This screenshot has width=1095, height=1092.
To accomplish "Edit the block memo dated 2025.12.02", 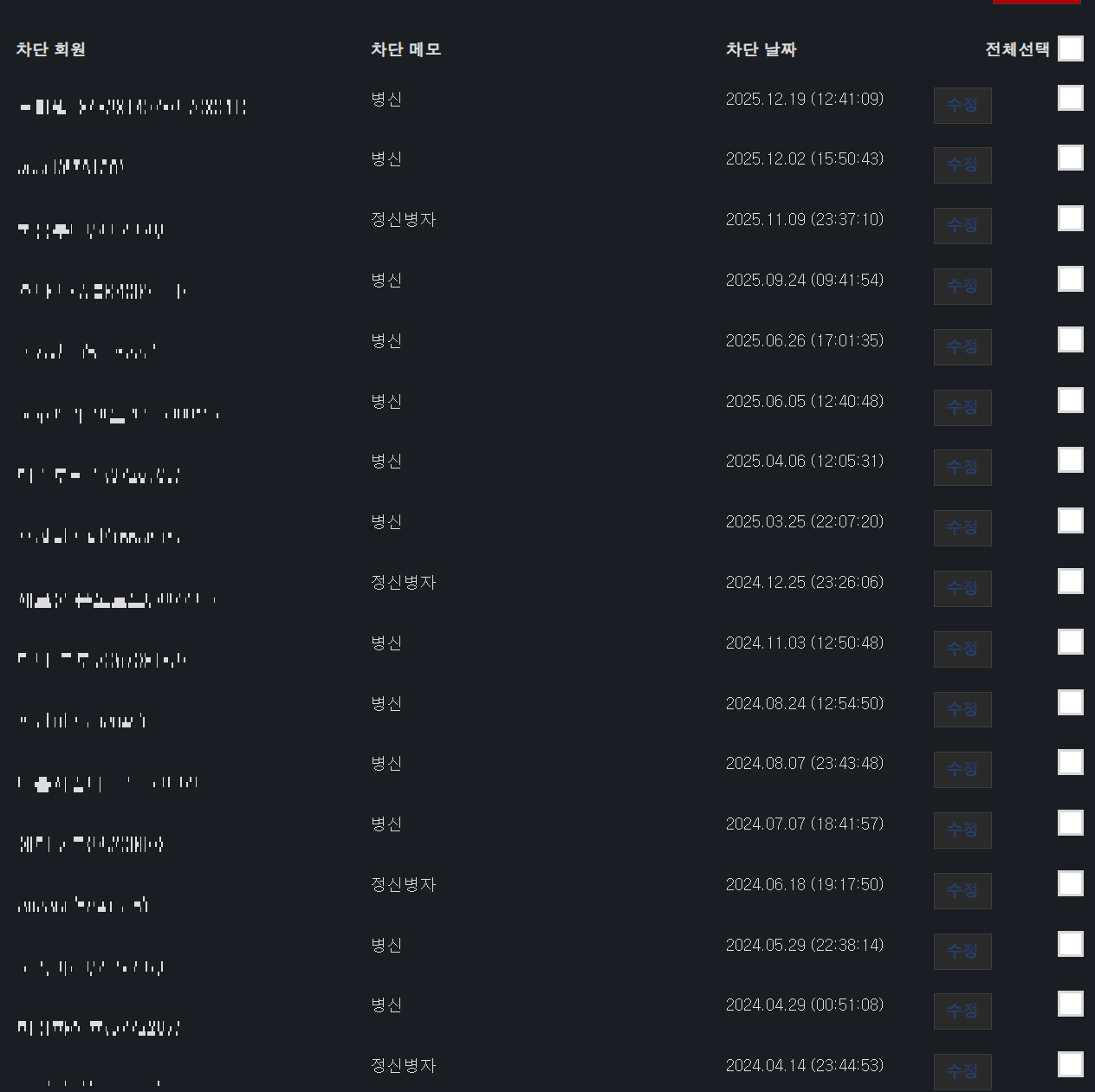I will pos(962,165).
